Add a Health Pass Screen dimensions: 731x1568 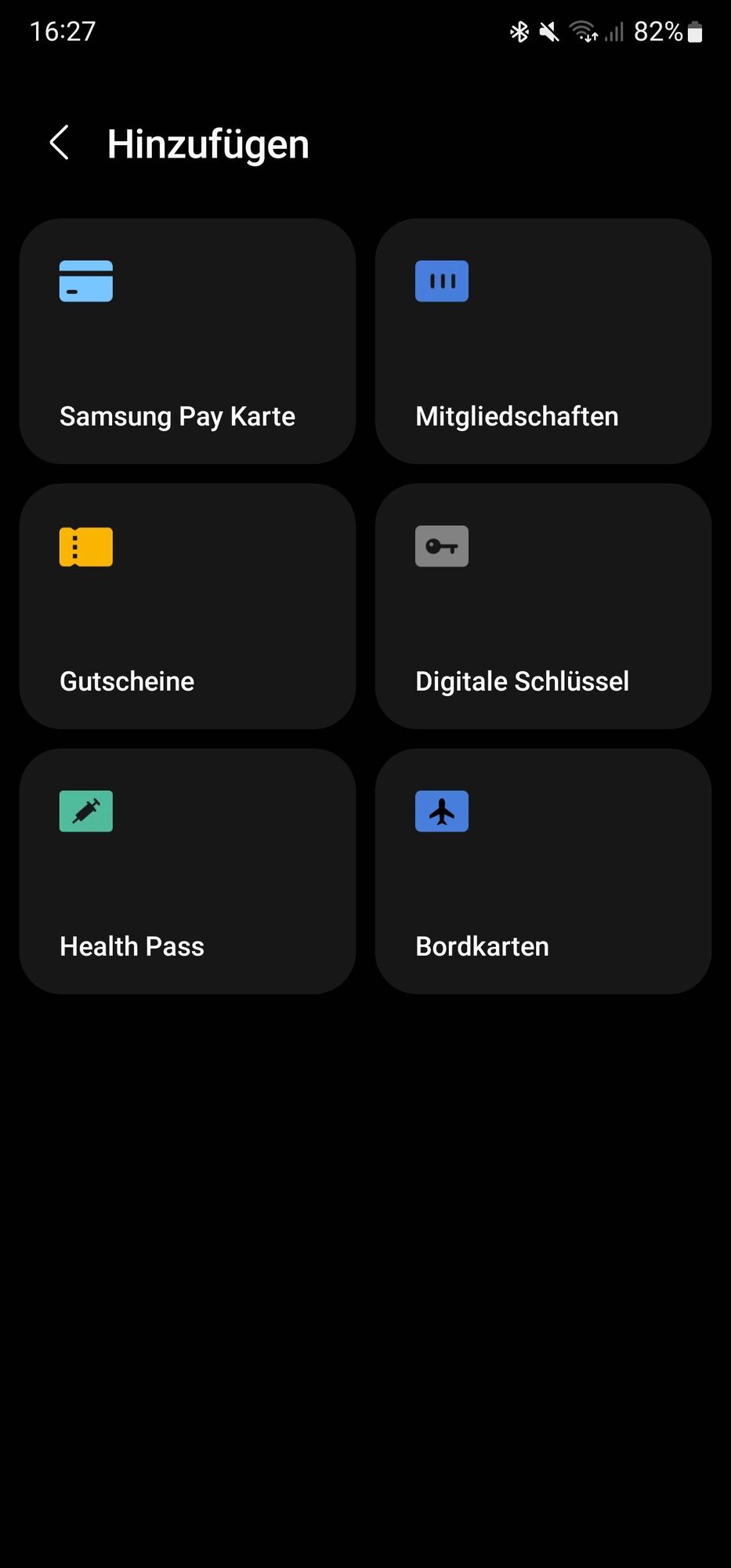tap(187, 871)
